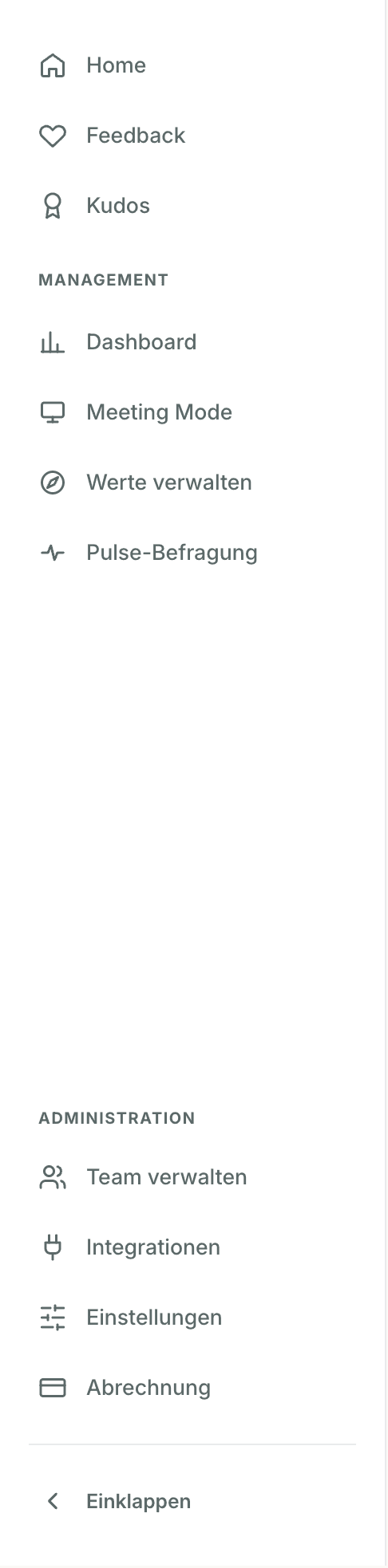Collapse the sidebar with Einklappen
Image resolution: width=388 pixels, height=1568 pixels.
click(x=192, y=1502)
